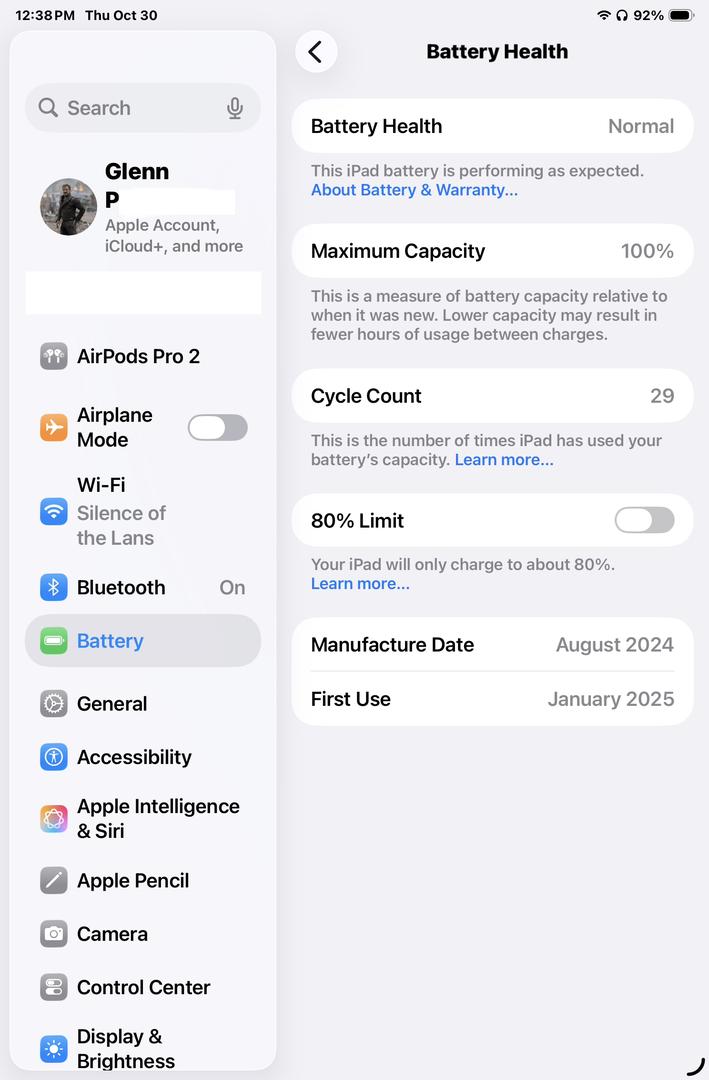Open Camera settings
709x1080 pixels.
(112, 934)
